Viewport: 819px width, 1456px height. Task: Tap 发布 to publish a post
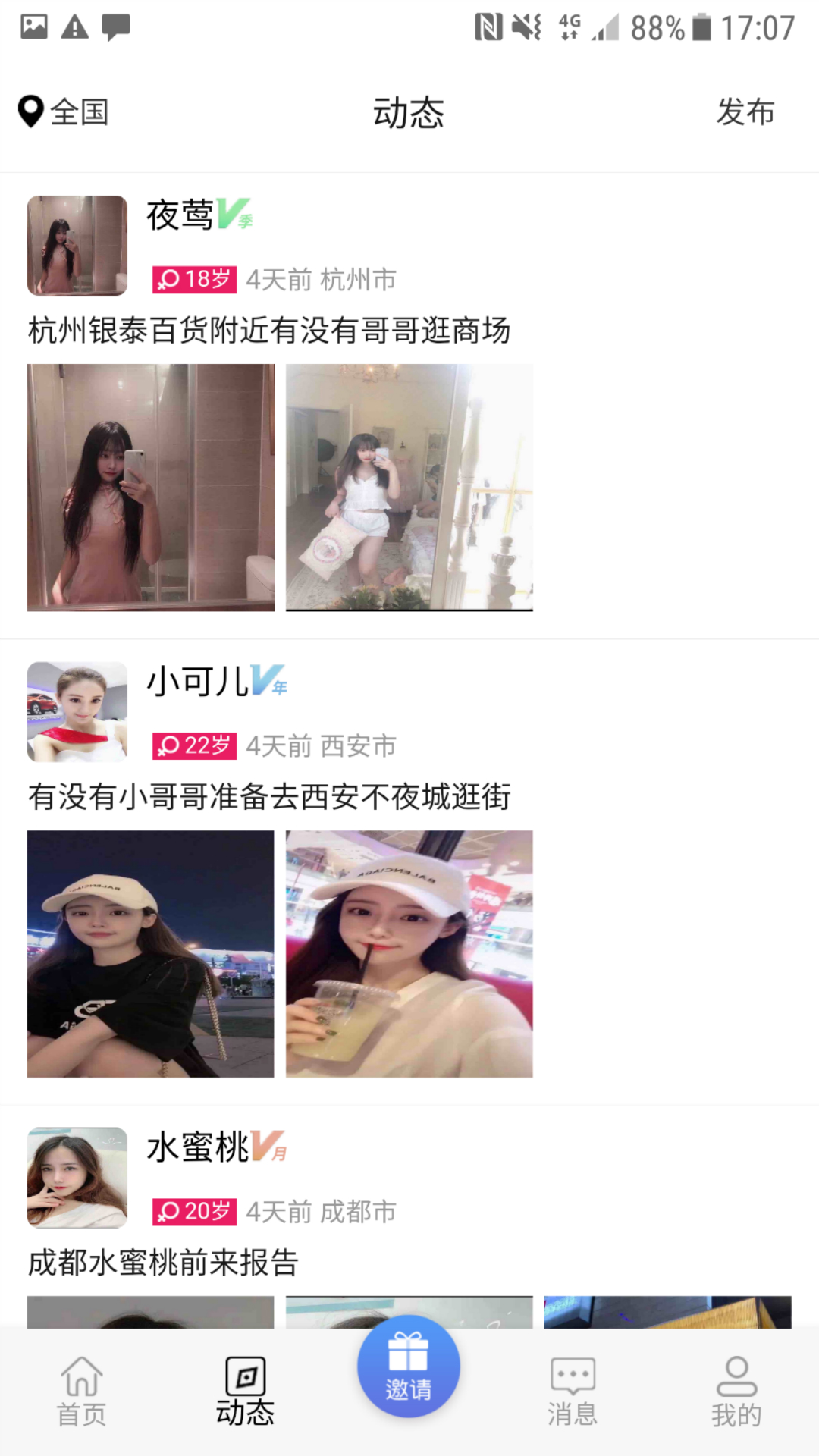click(x=745, y=112)
